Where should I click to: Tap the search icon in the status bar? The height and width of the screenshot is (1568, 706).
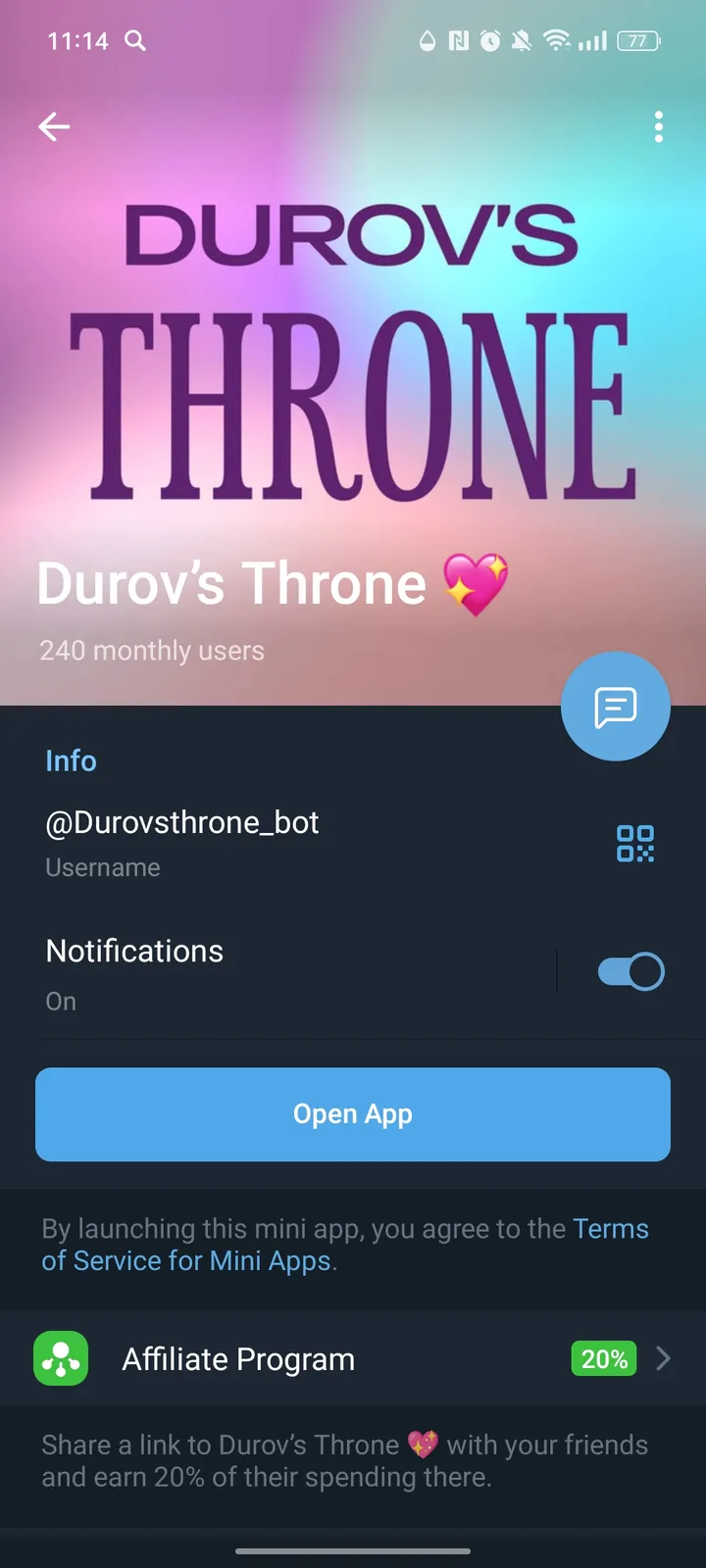(136, 41)
